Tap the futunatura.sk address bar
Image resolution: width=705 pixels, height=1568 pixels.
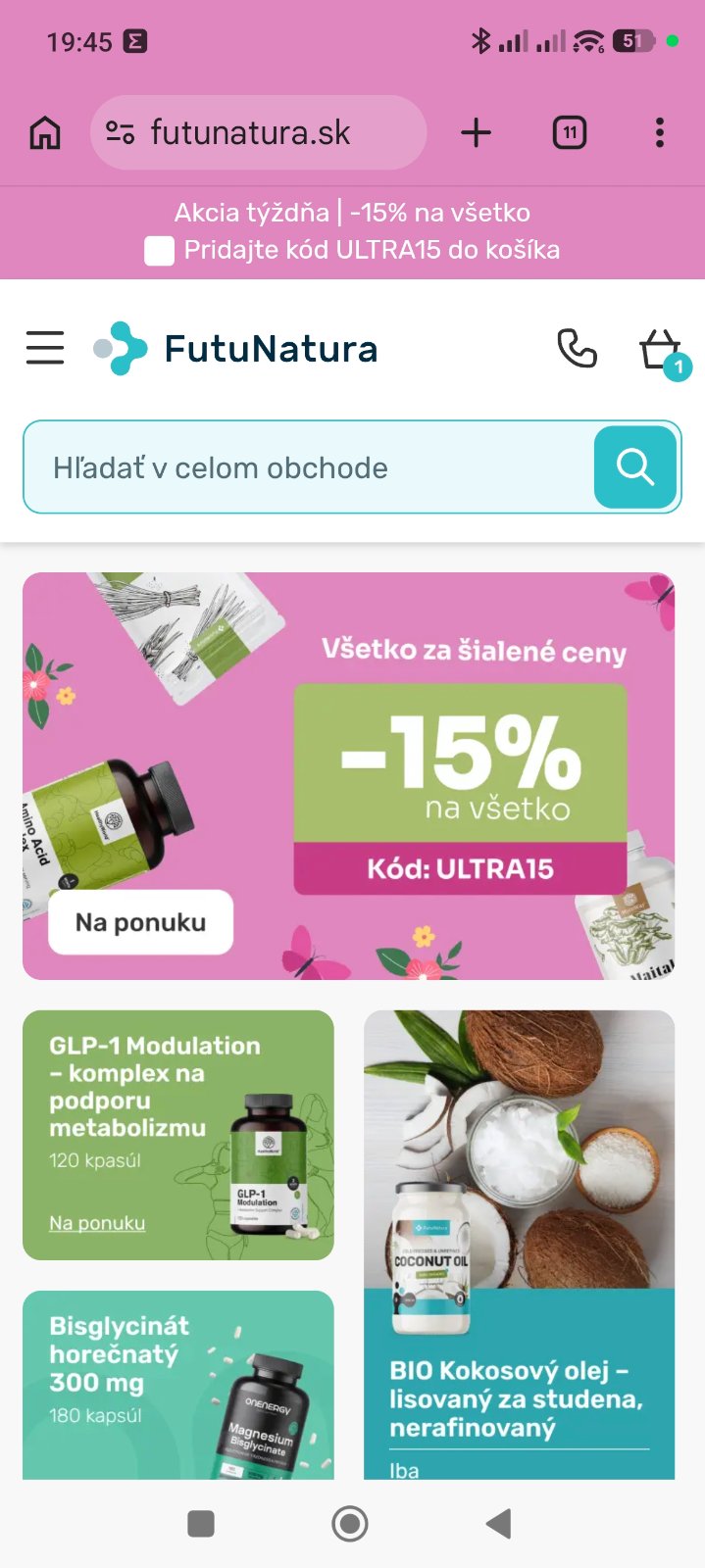click(258, 132)
